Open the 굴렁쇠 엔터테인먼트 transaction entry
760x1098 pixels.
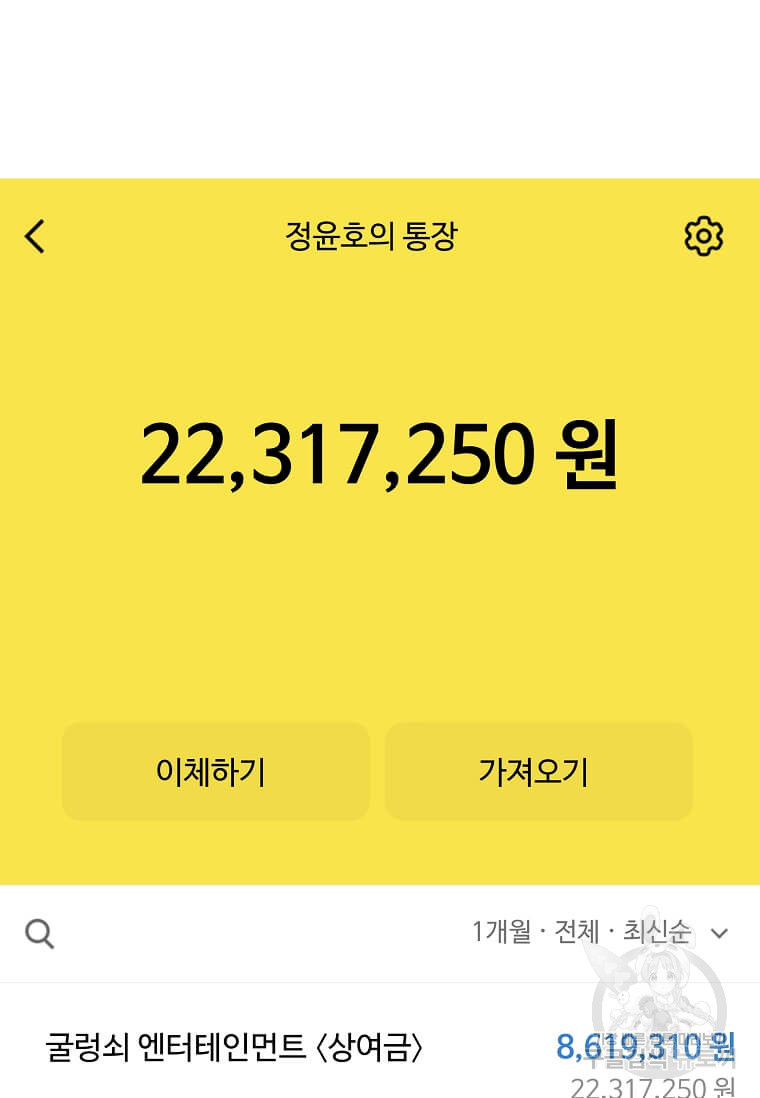pyautogui.click(x=380, y=1048)
